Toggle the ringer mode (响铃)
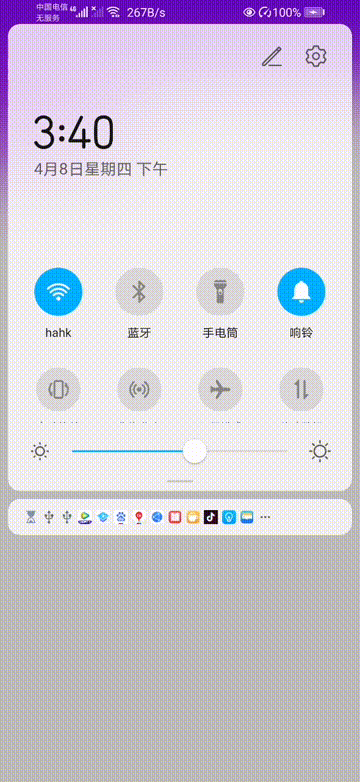The image size is (360, 782). (301, 292)
